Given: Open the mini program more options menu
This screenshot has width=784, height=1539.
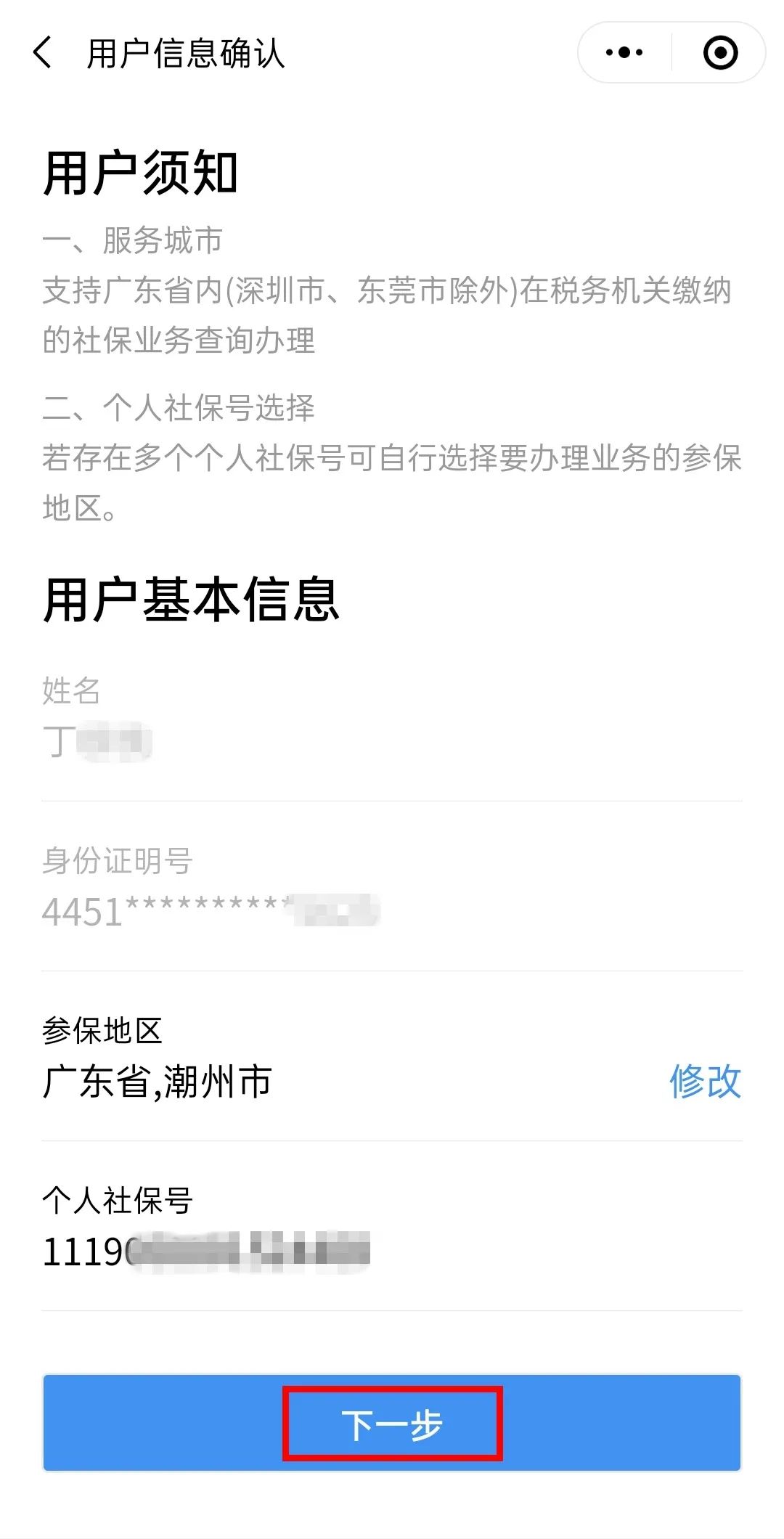Looking at the screenshot, I should pyautogui.click(x=624, y=52).
